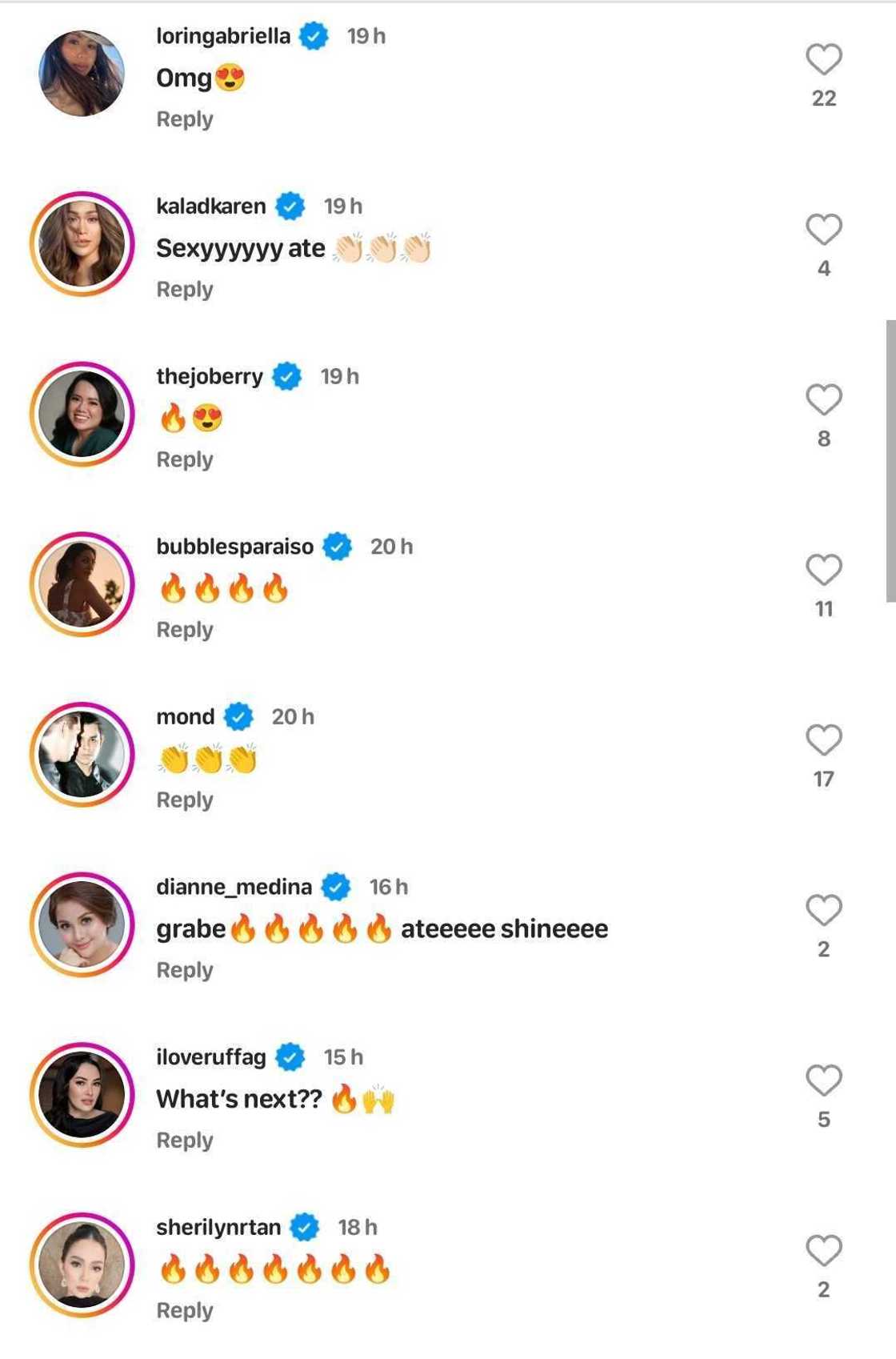Open bubblesparaiso's profile picture
This screenshot has width=896, height=1359.
pyautogui.click(x=82, y=584)
